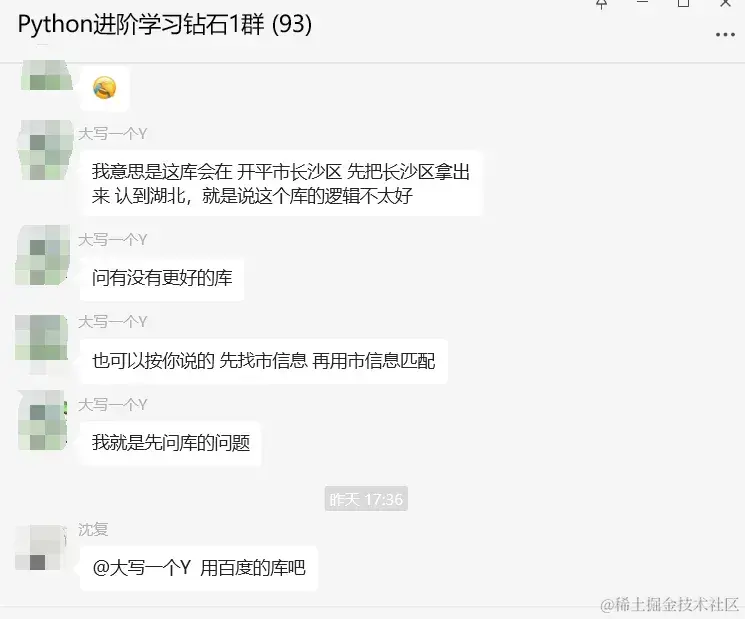Tap avatar next to the laughing emoji message

[x=42, y=78]
